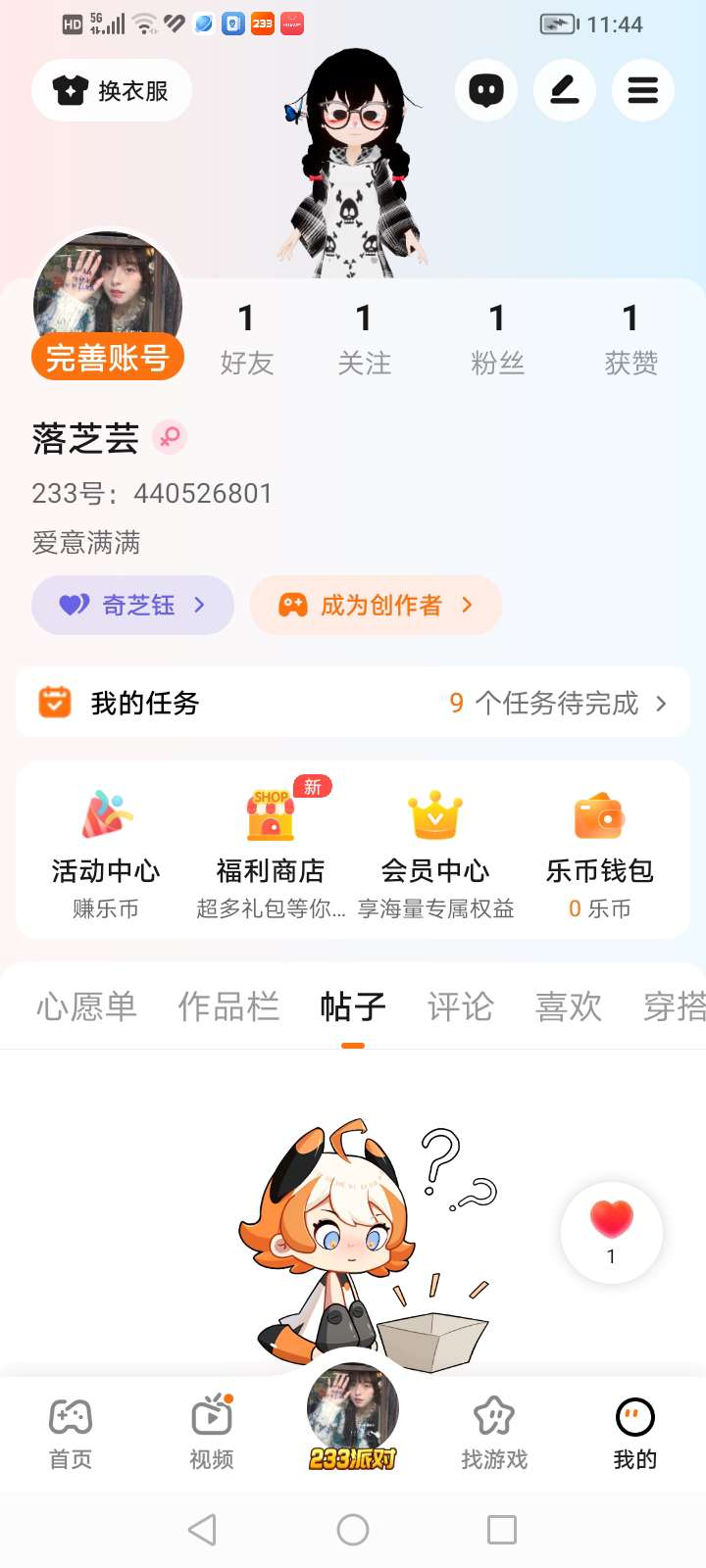Switch to the 作品栏 tab
The height and width of the screenshot is (1568, 706).
[x=228, y=1006]
